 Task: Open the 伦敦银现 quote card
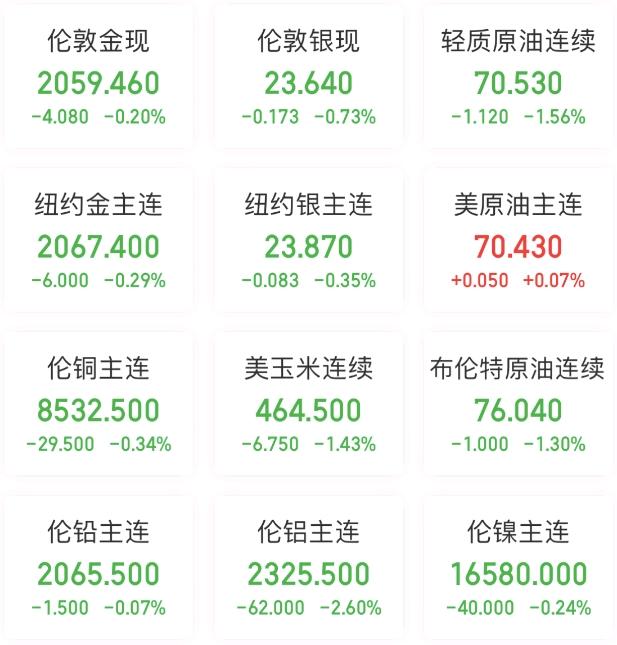click(308, 80)
